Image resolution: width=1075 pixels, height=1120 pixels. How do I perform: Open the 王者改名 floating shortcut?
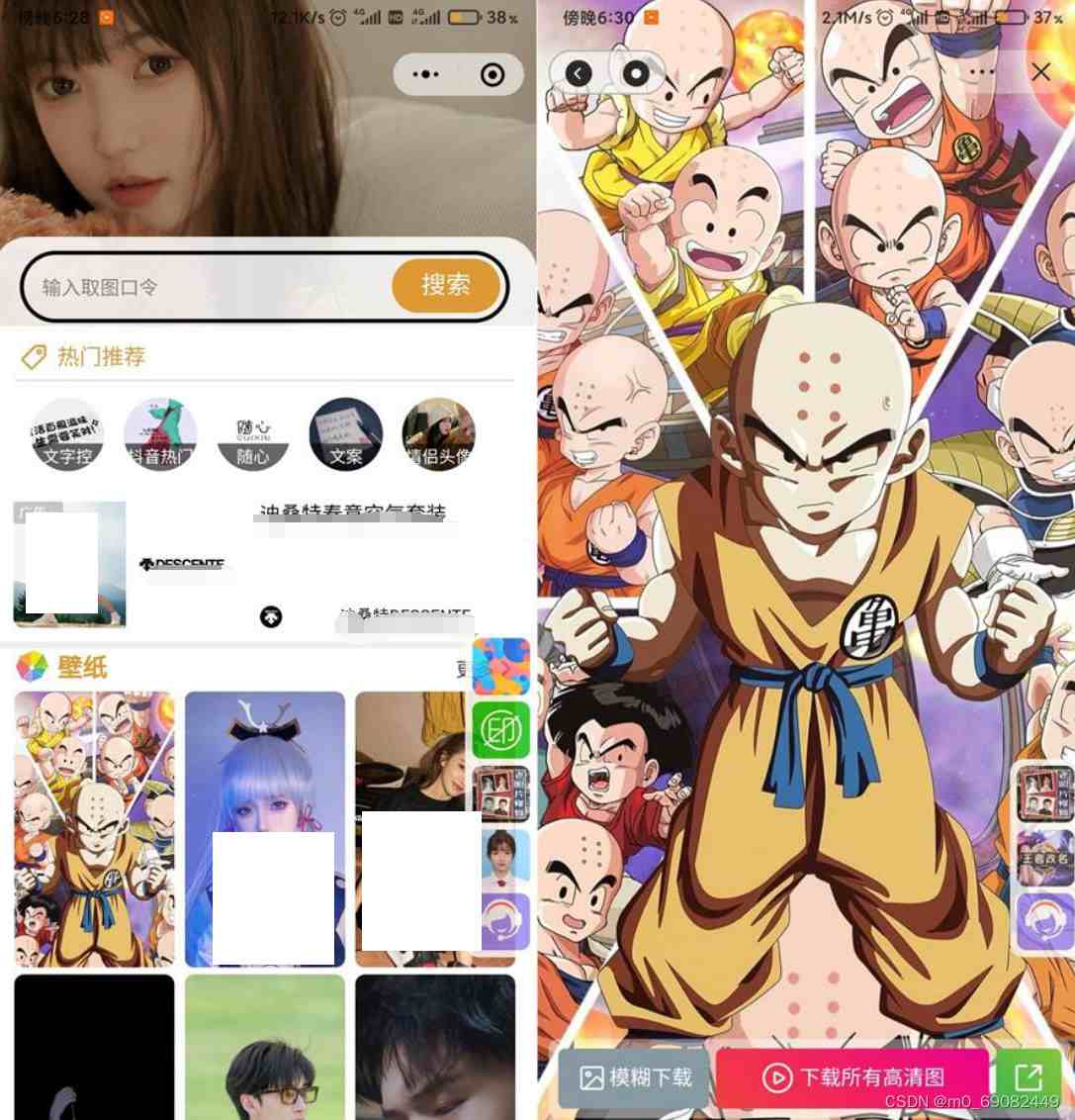point(1045,859)
